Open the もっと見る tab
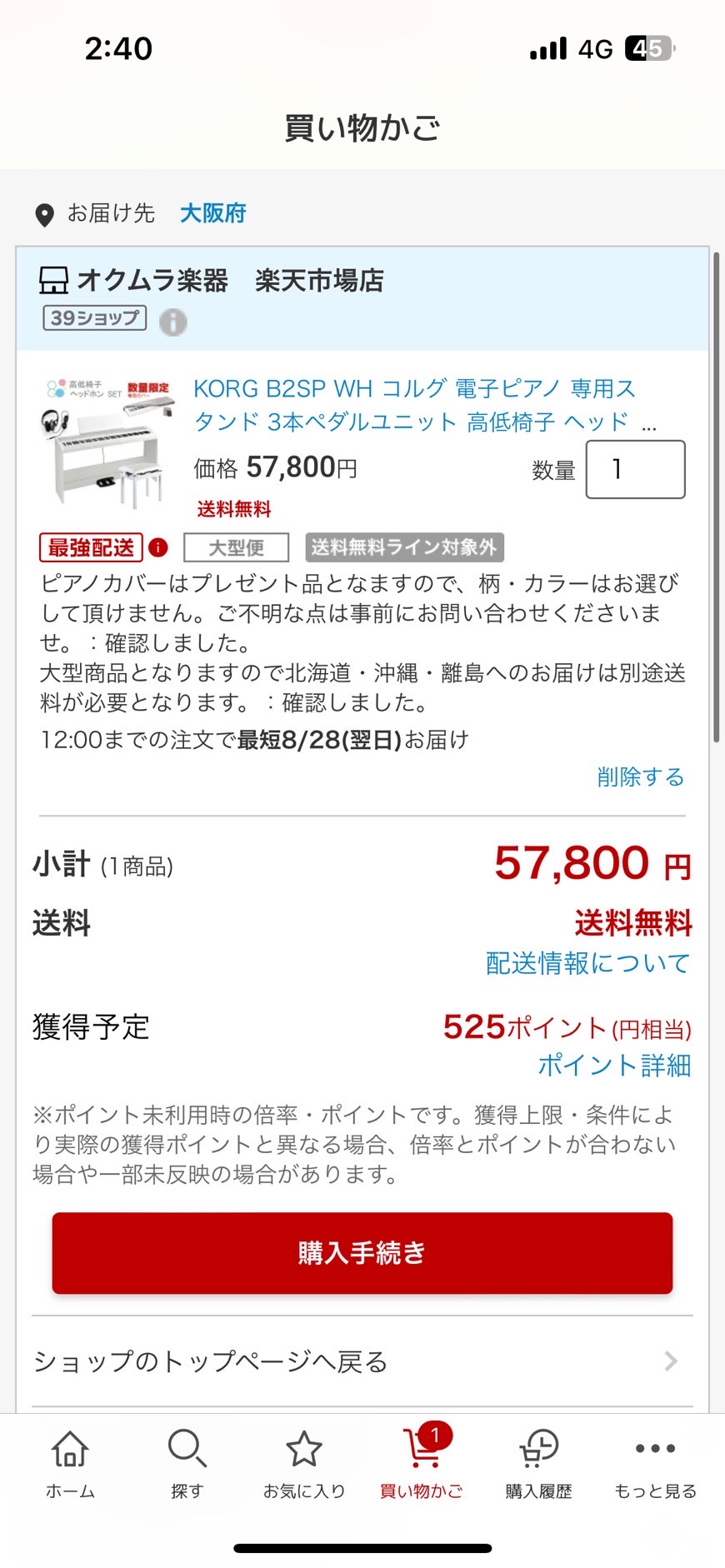 (x=655, y=1464)
